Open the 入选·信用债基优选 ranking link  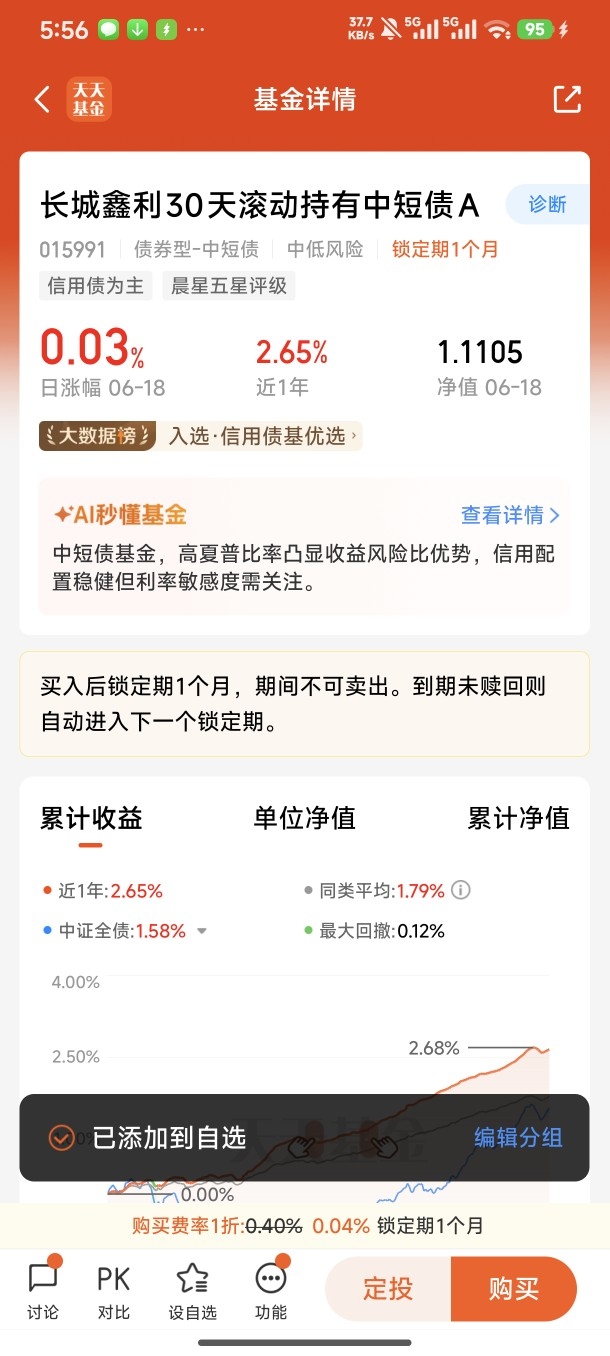point(264,436)
